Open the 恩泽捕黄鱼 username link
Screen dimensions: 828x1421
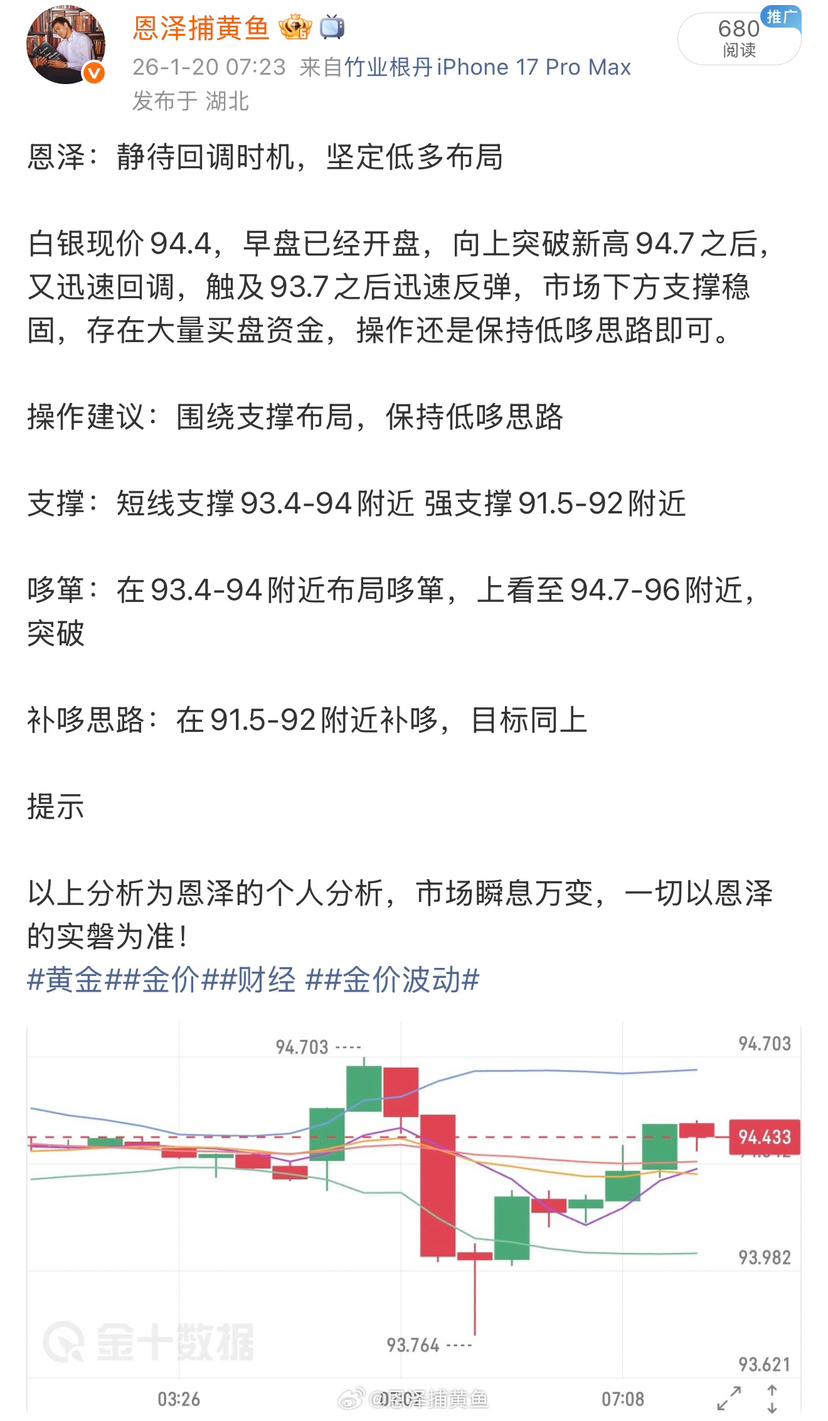[201, 28]
